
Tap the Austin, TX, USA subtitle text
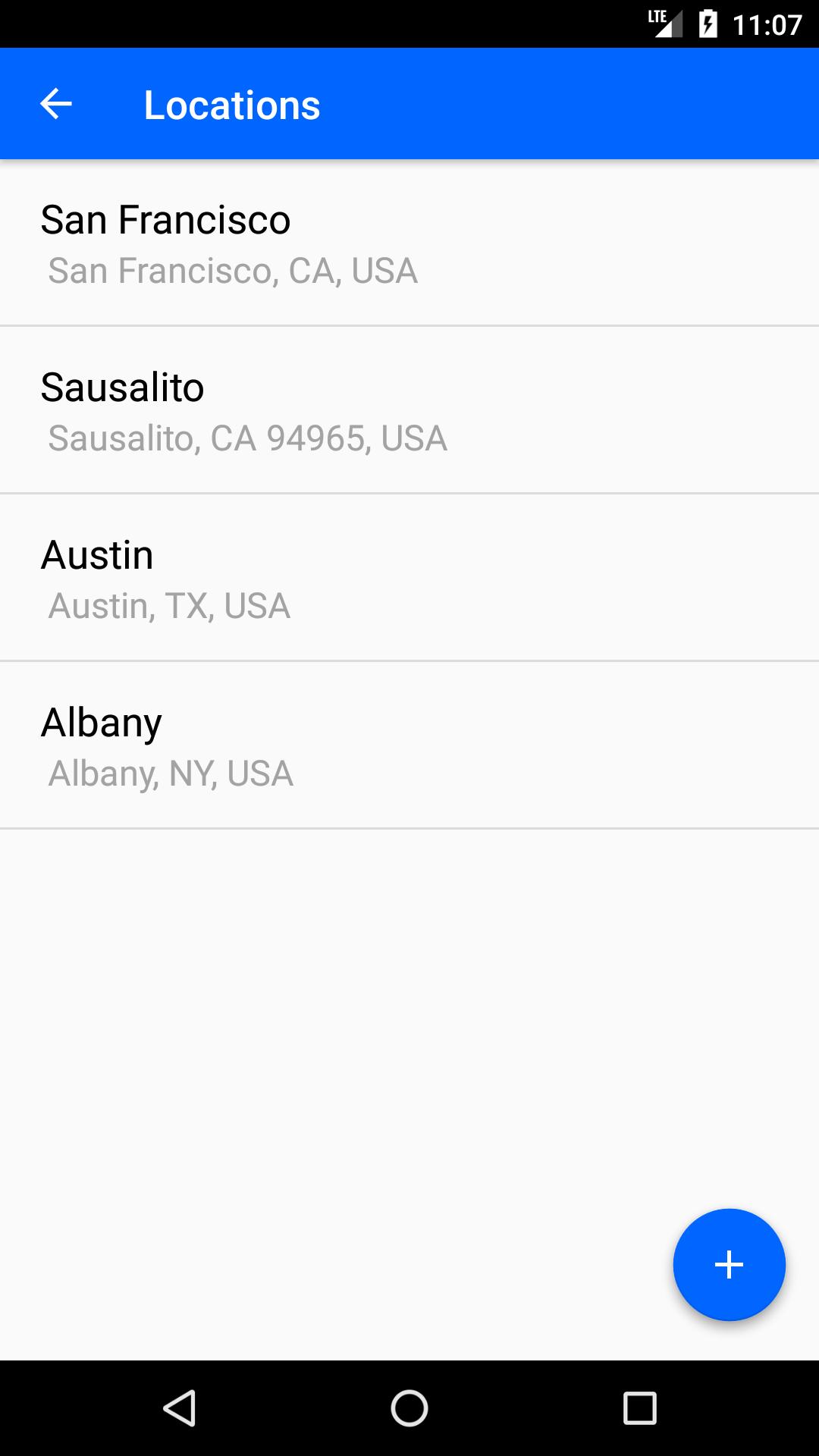point(168,605)
